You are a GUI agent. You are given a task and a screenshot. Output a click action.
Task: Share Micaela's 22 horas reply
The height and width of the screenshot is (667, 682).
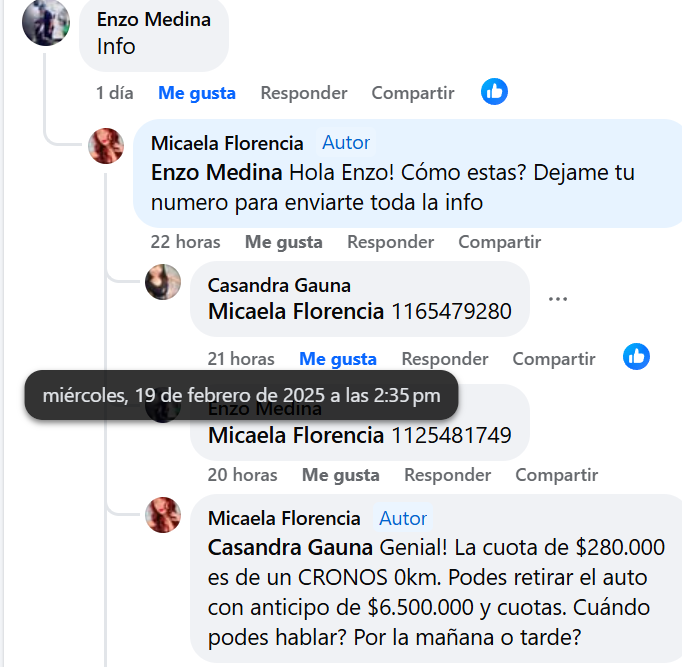click(499, 242)
